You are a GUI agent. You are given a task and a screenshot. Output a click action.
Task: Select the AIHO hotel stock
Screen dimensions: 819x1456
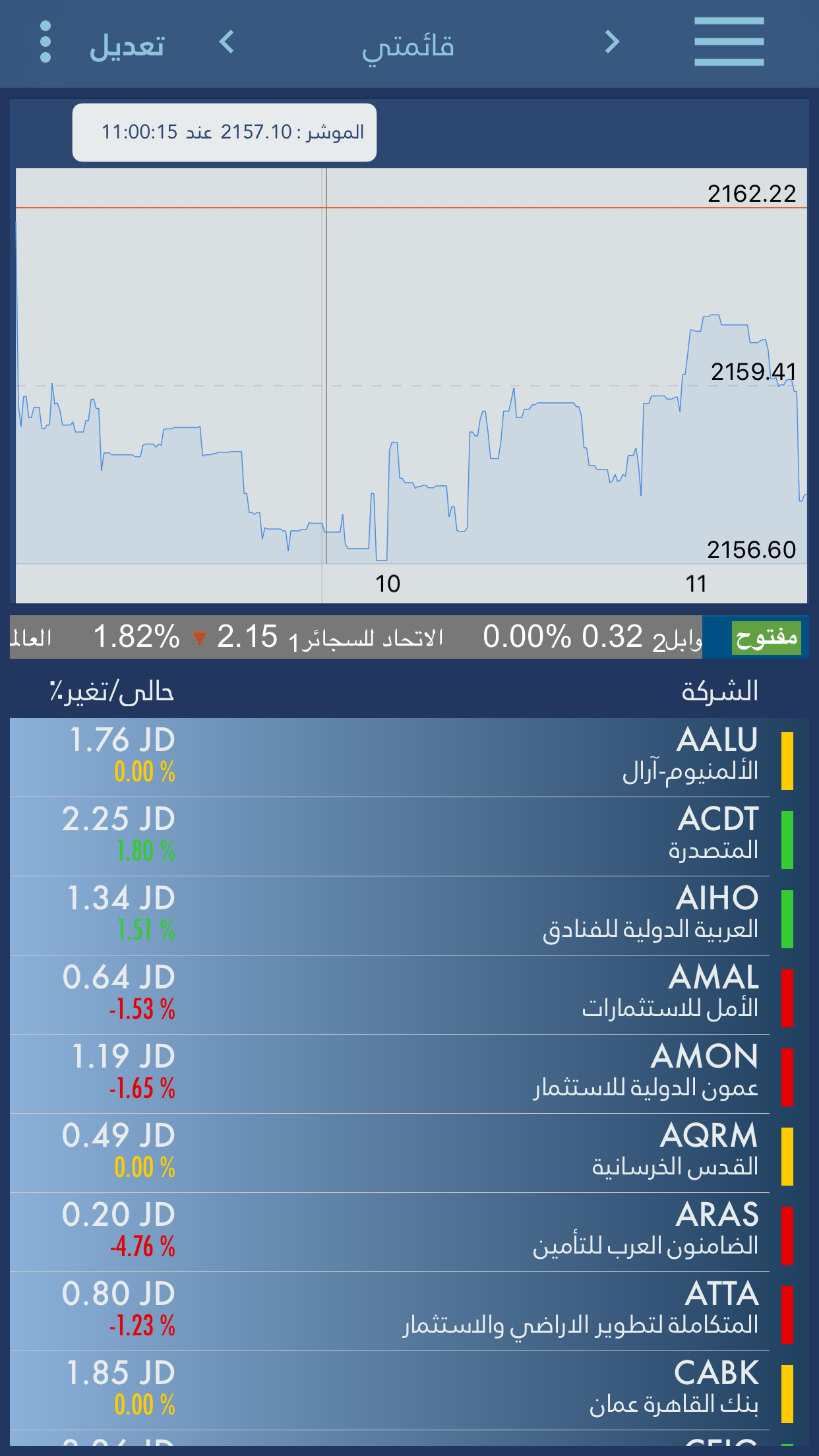click(x=409, y=915)
